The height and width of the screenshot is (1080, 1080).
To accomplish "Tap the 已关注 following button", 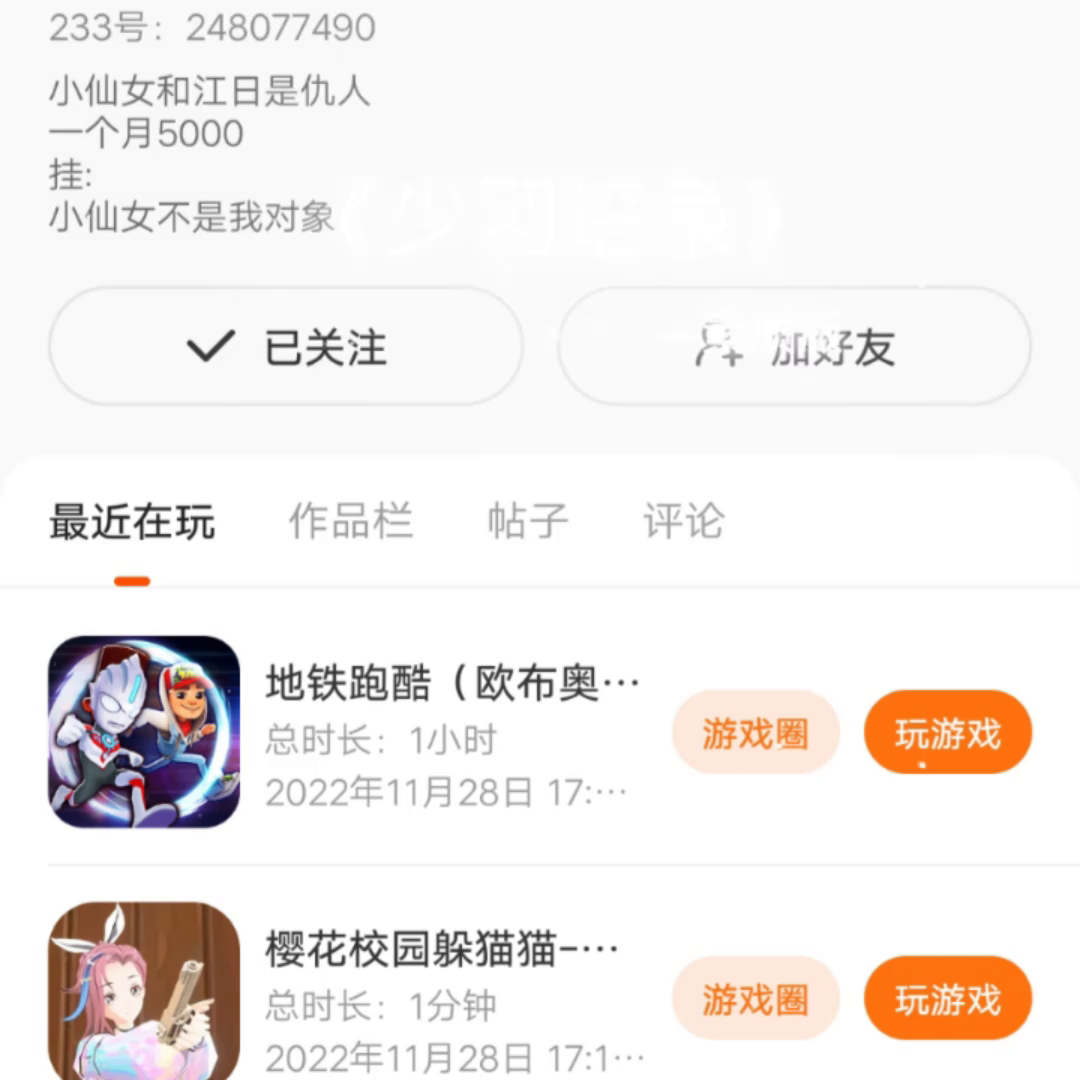I will point(286,347).
